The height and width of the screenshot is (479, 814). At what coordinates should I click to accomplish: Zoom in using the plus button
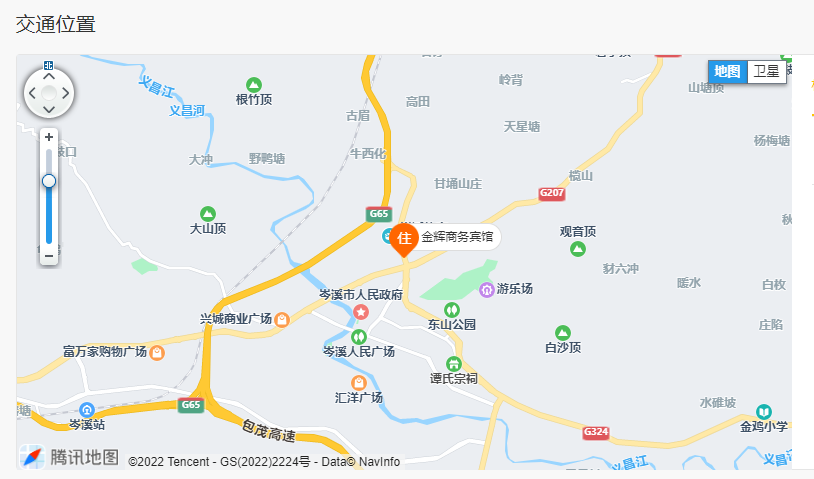tap(49, 137)
